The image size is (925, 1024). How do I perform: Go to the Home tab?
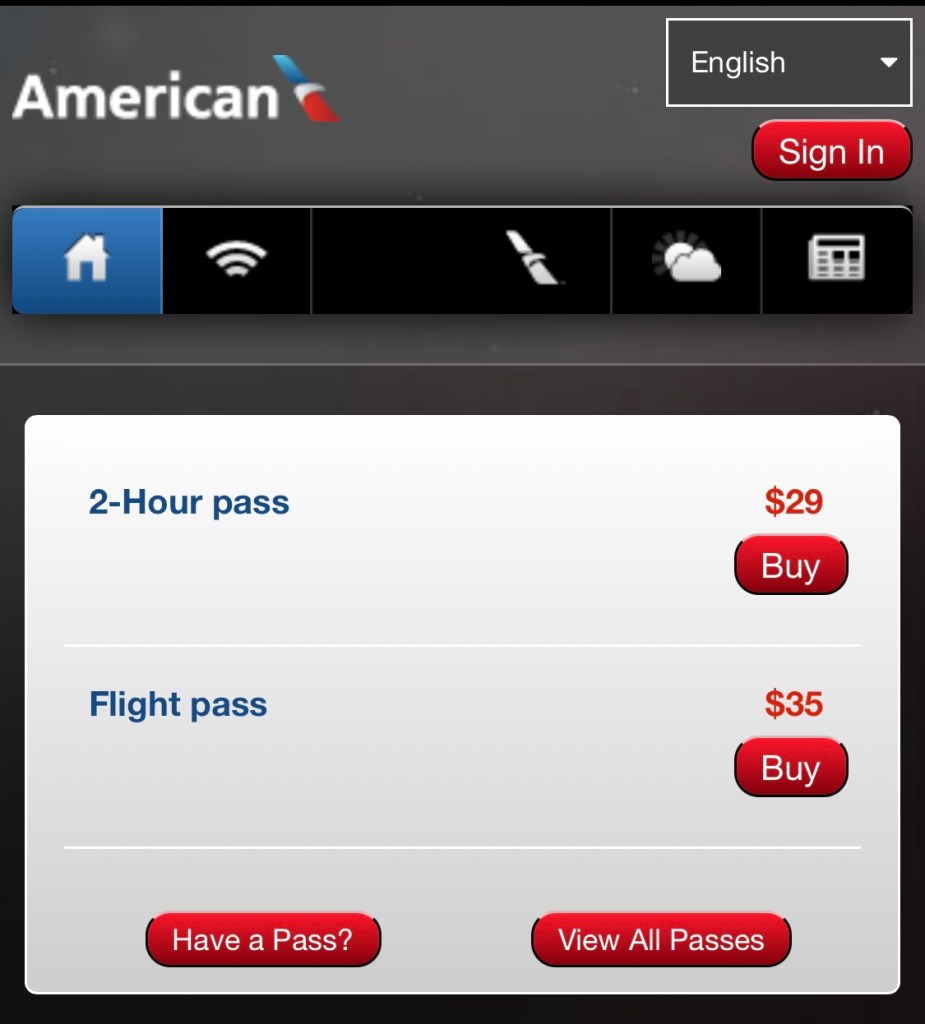(87, 260)
